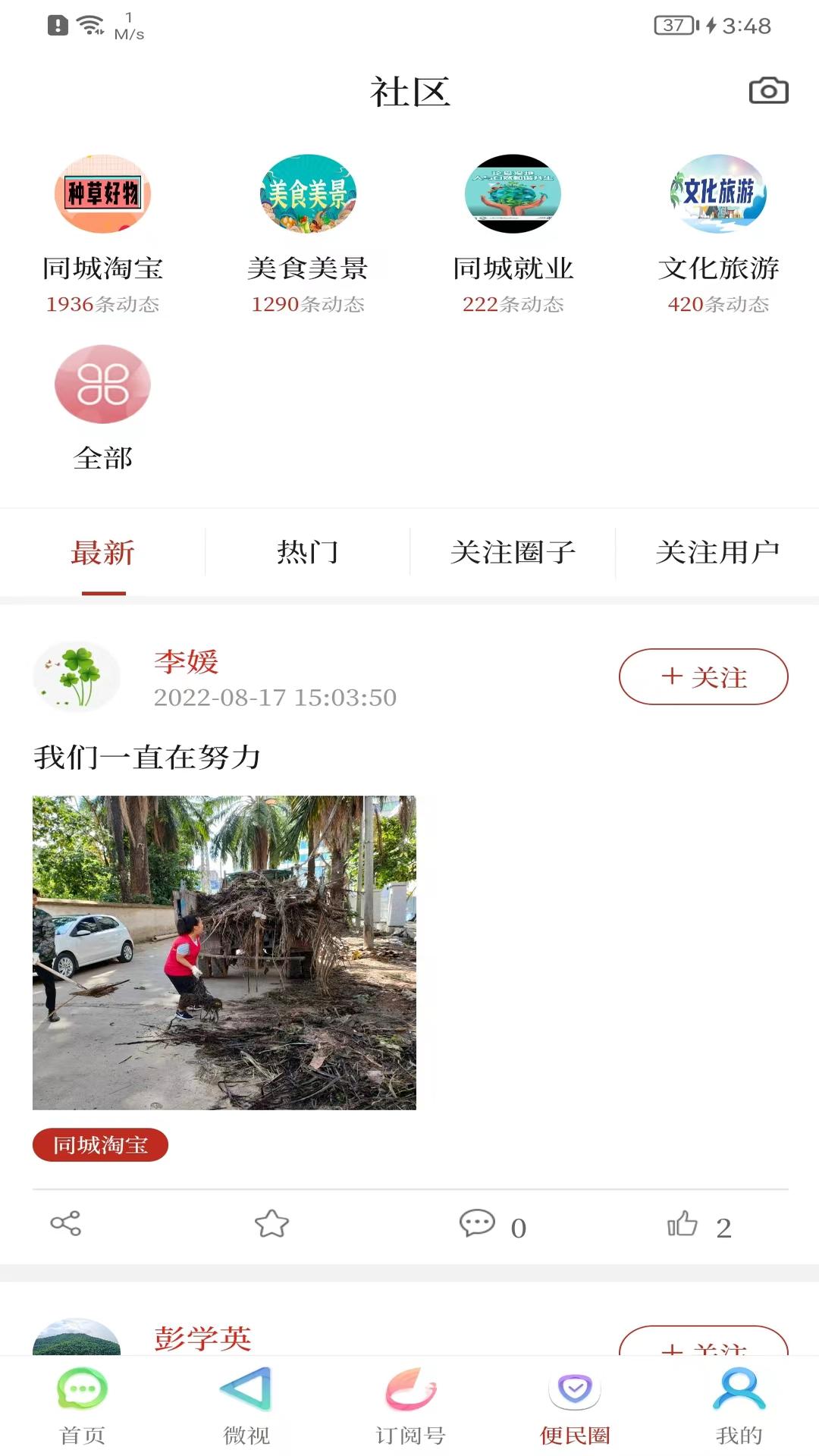Switch to the 关注圈子 tab
The height and width of the screenshot is (1456, 819).
(x=512, y=552)
